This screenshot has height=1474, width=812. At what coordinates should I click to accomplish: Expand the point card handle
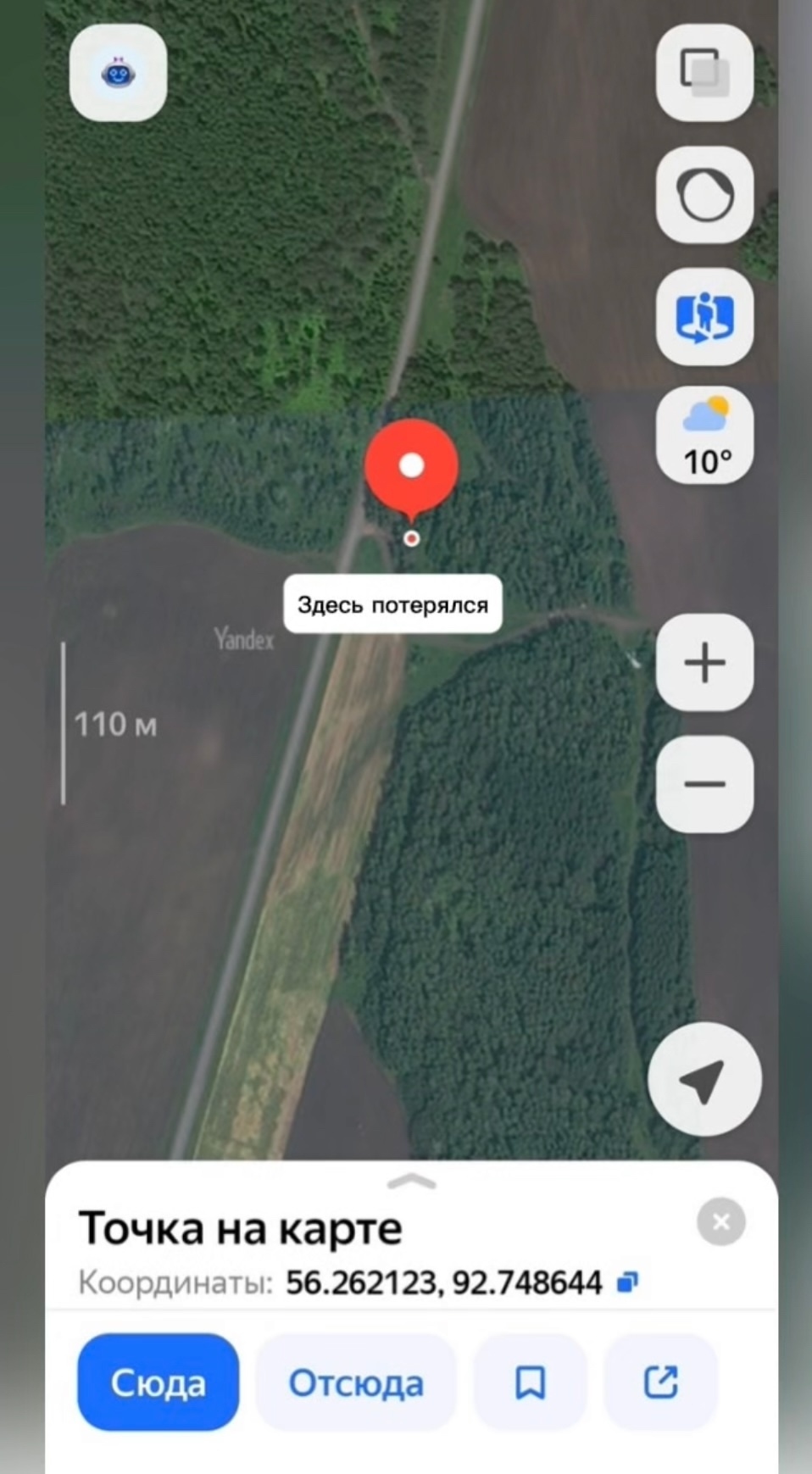[x=411, y=1182]
